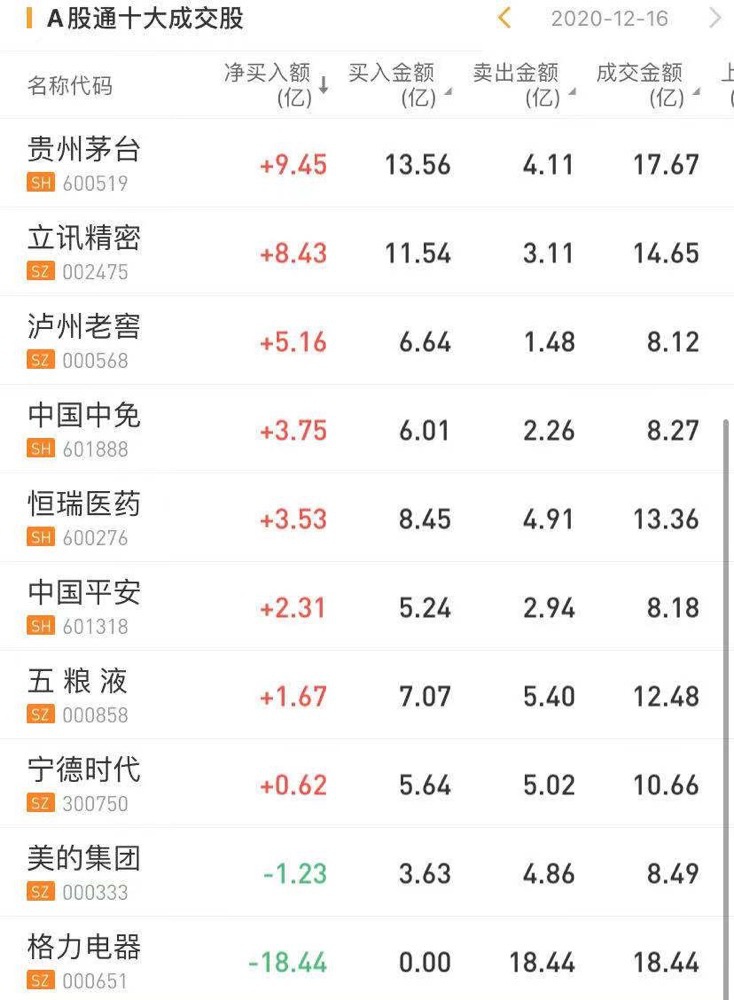Go to the previous trading date
The width and height of the screenshot is (734, 1000).
505,18
